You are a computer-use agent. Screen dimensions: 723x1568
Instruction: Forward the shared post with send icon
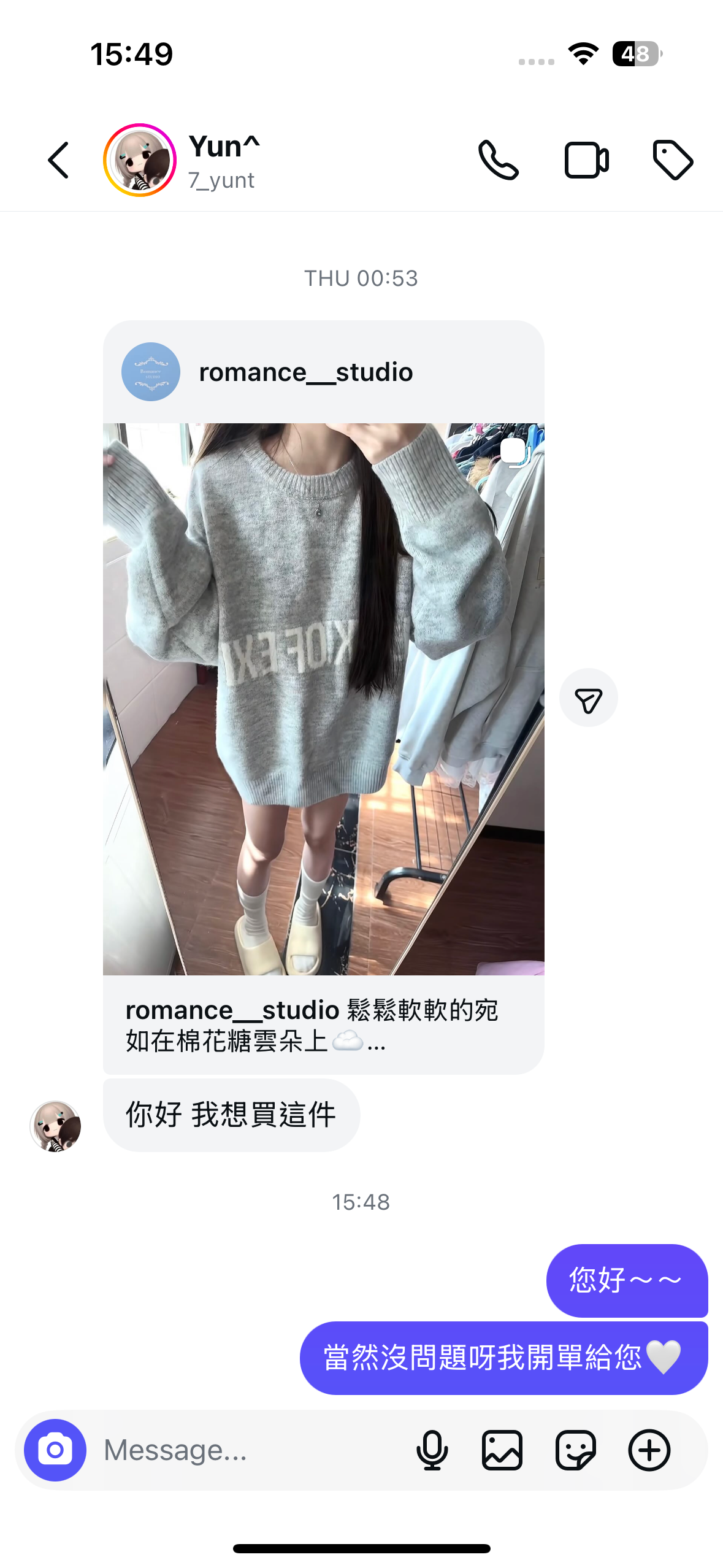click(588, 699)
